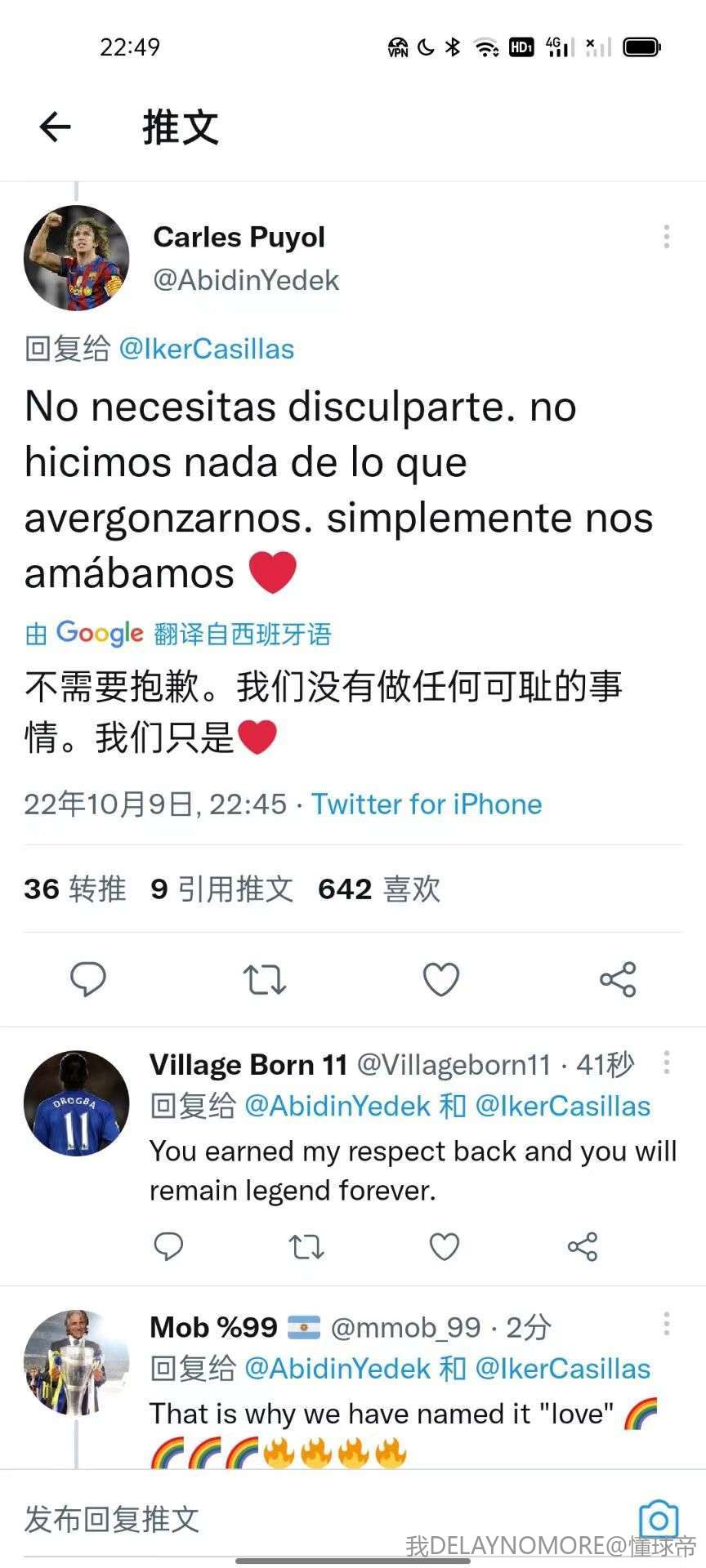Screen dimensions: 706x1568
Task: Open the overflow menu on Village Born 11's reply
Action: [x=668, y=1063]
